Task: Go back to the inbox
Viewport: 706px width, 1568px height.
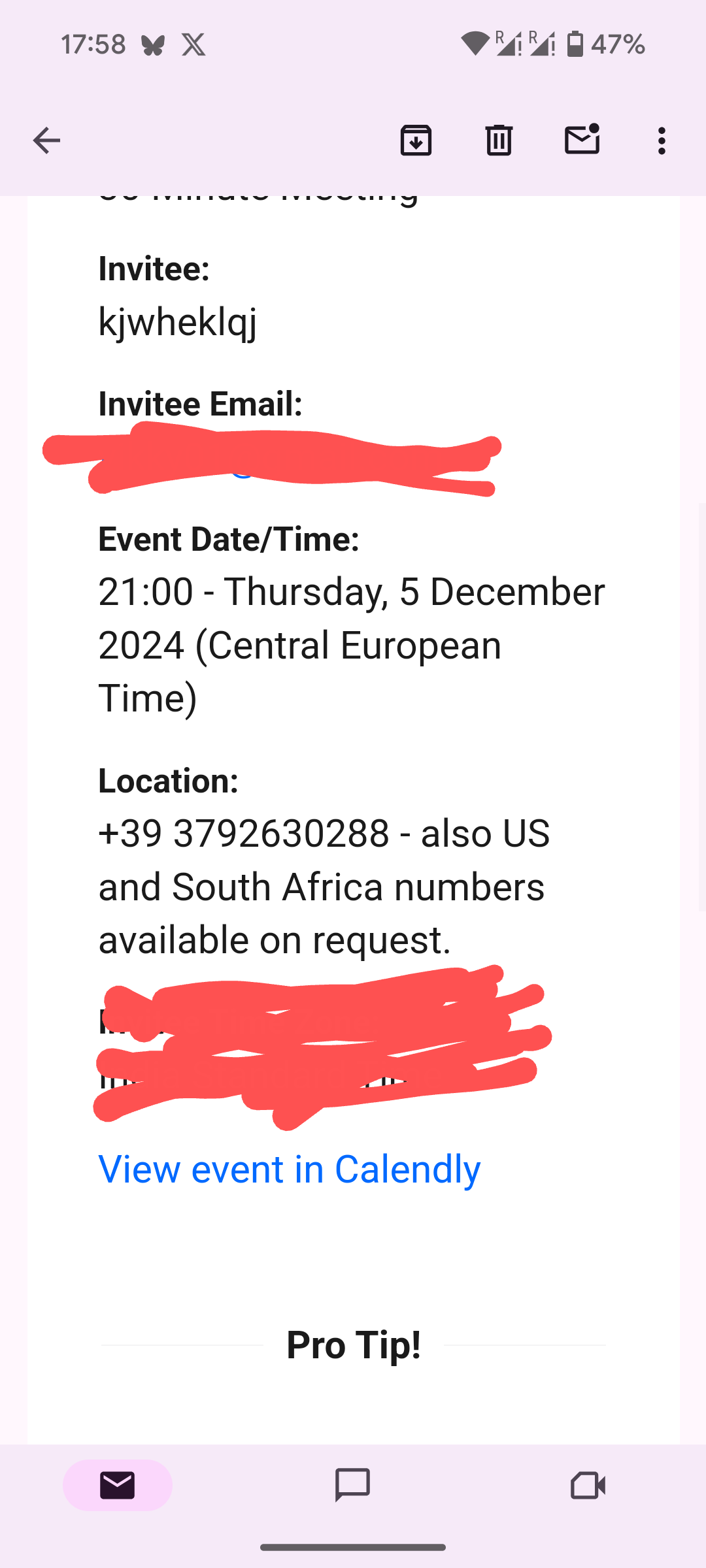Action: tap(46, 140)
